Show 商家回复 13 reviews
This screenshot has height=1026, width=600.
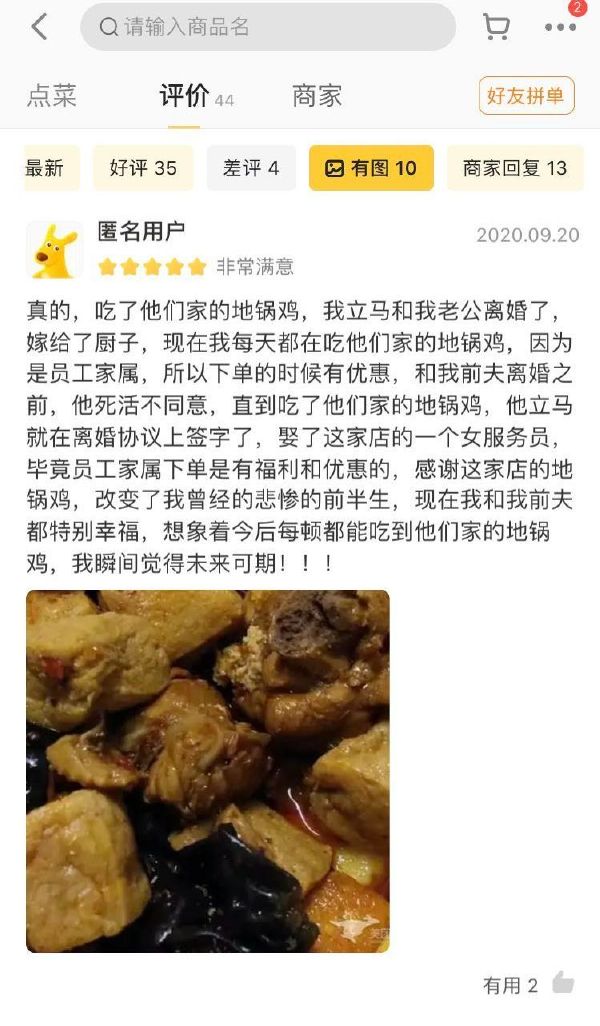click(514, 168)
